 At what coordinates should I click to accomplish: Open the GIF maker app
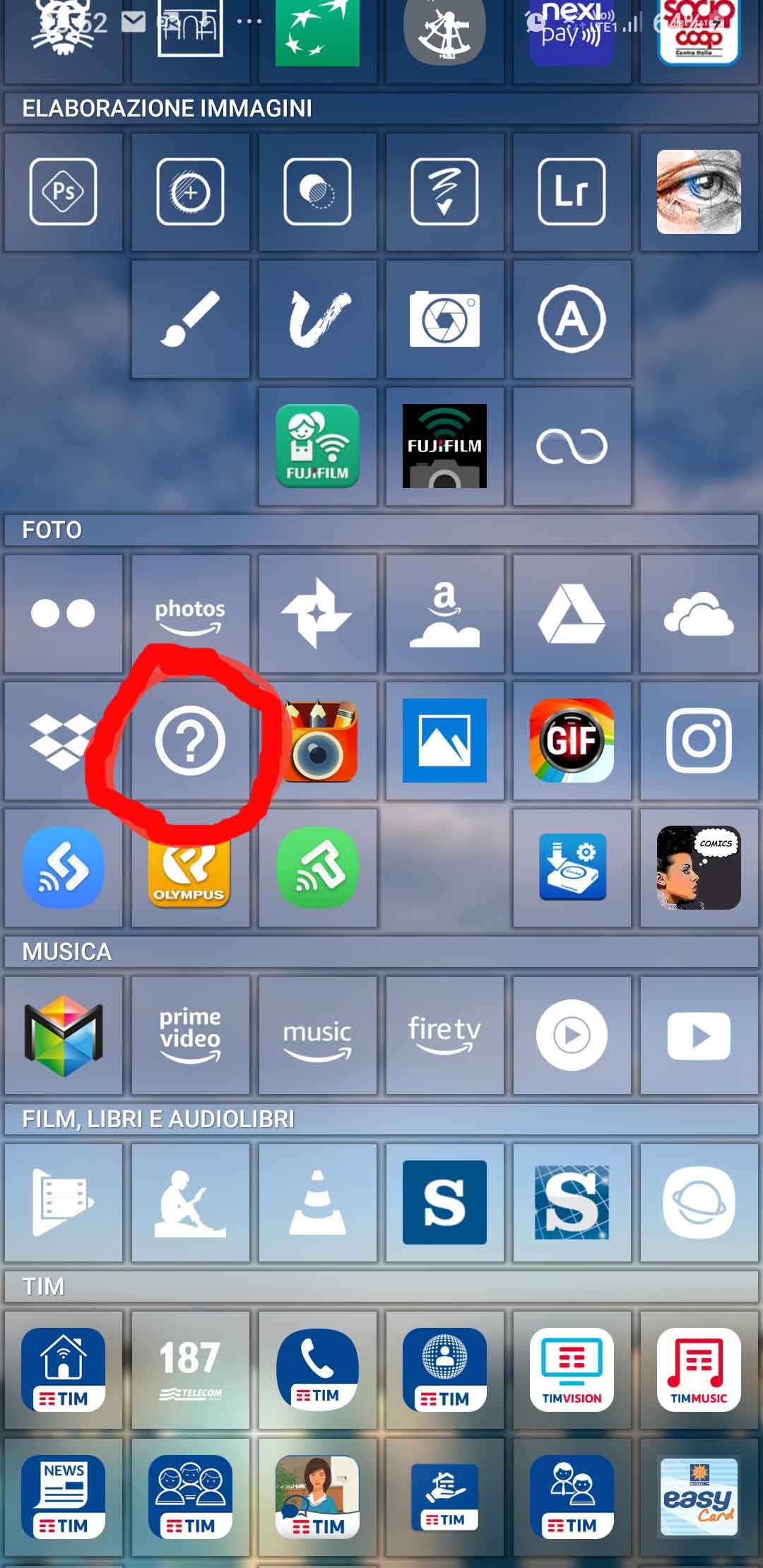[572, 740]
